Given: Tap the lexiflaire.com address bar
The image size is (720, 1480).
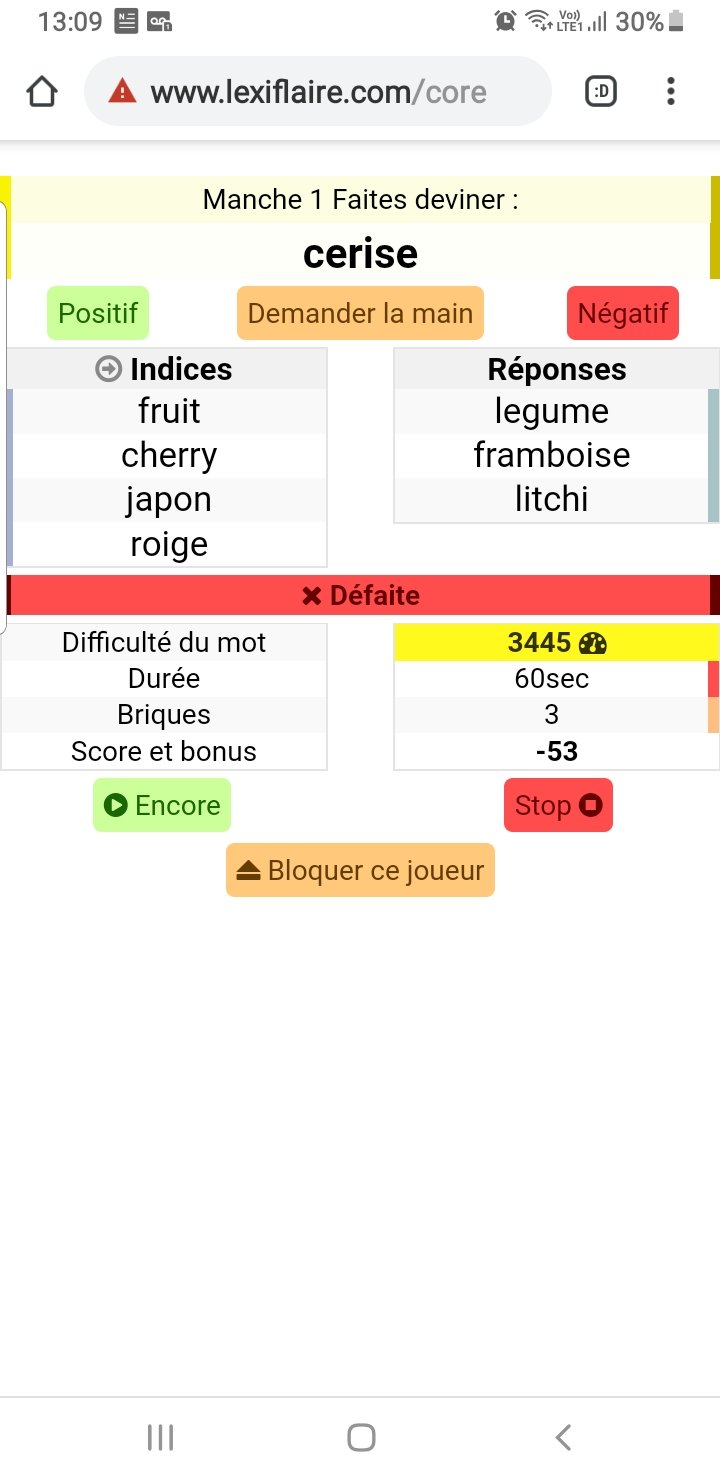Looking at the screenshot, I should 318,92.
